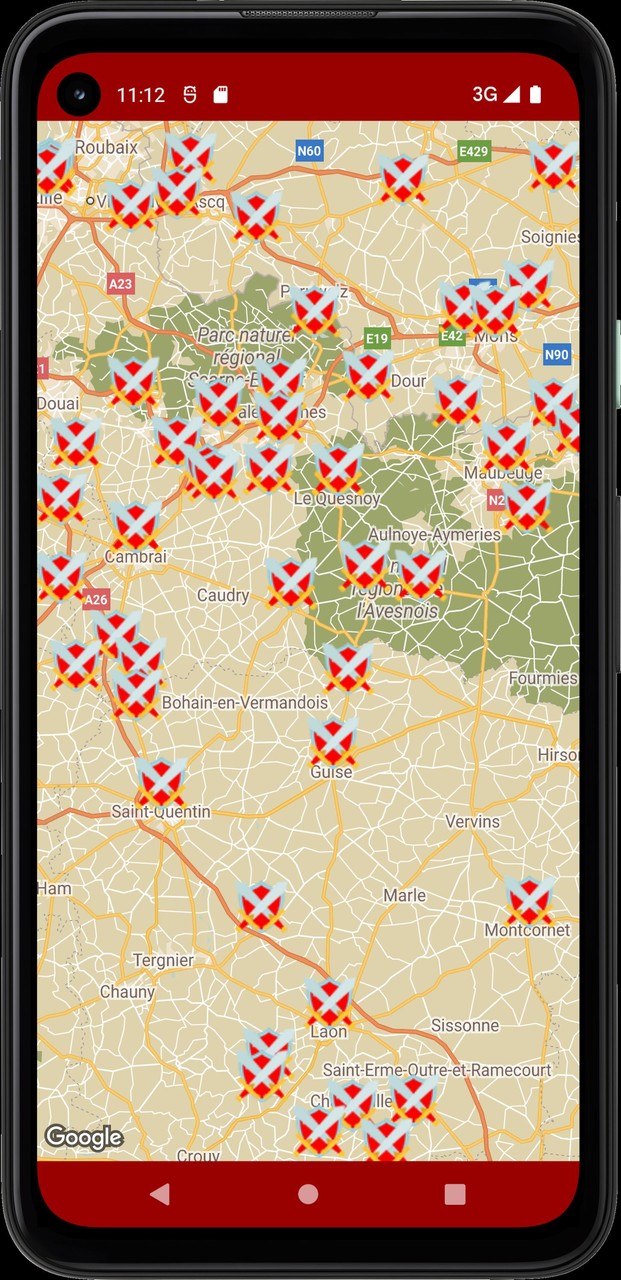Tap the battle marker at Saint-Quentin

click(x=161, y=781)
